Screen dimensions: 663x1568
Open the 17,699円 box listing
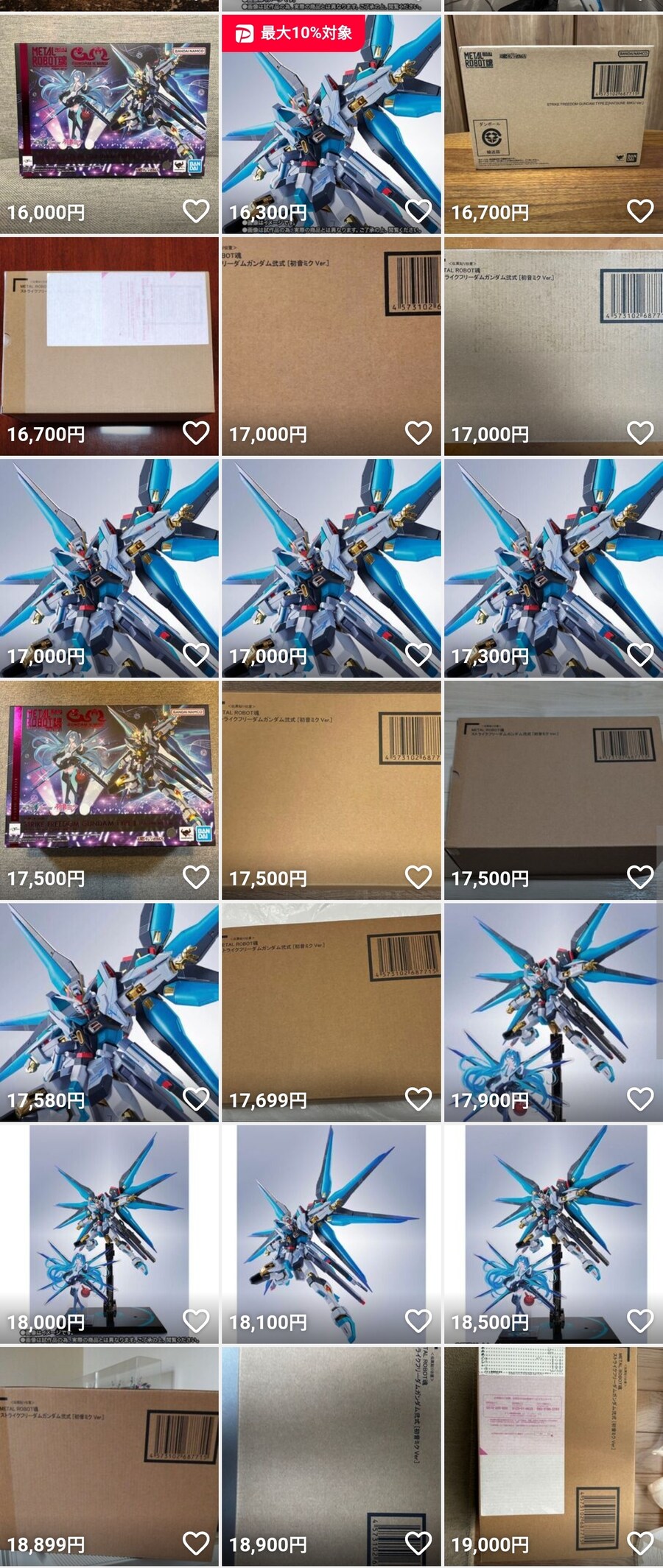point(331,1002)
